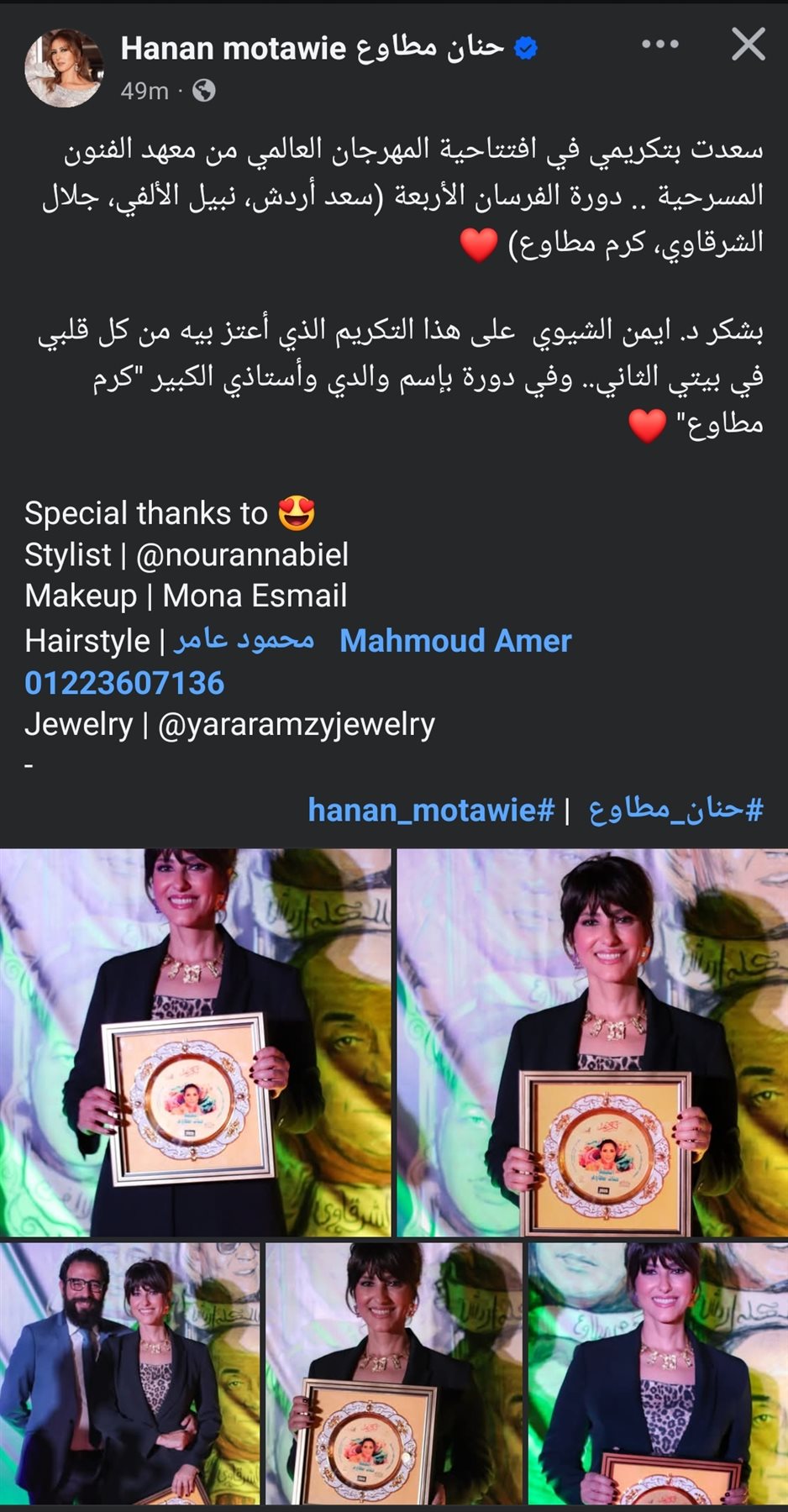Open the top-right photo with the framed award
This screenshot has width=788, height=1512.
[x=592, y=1042]
